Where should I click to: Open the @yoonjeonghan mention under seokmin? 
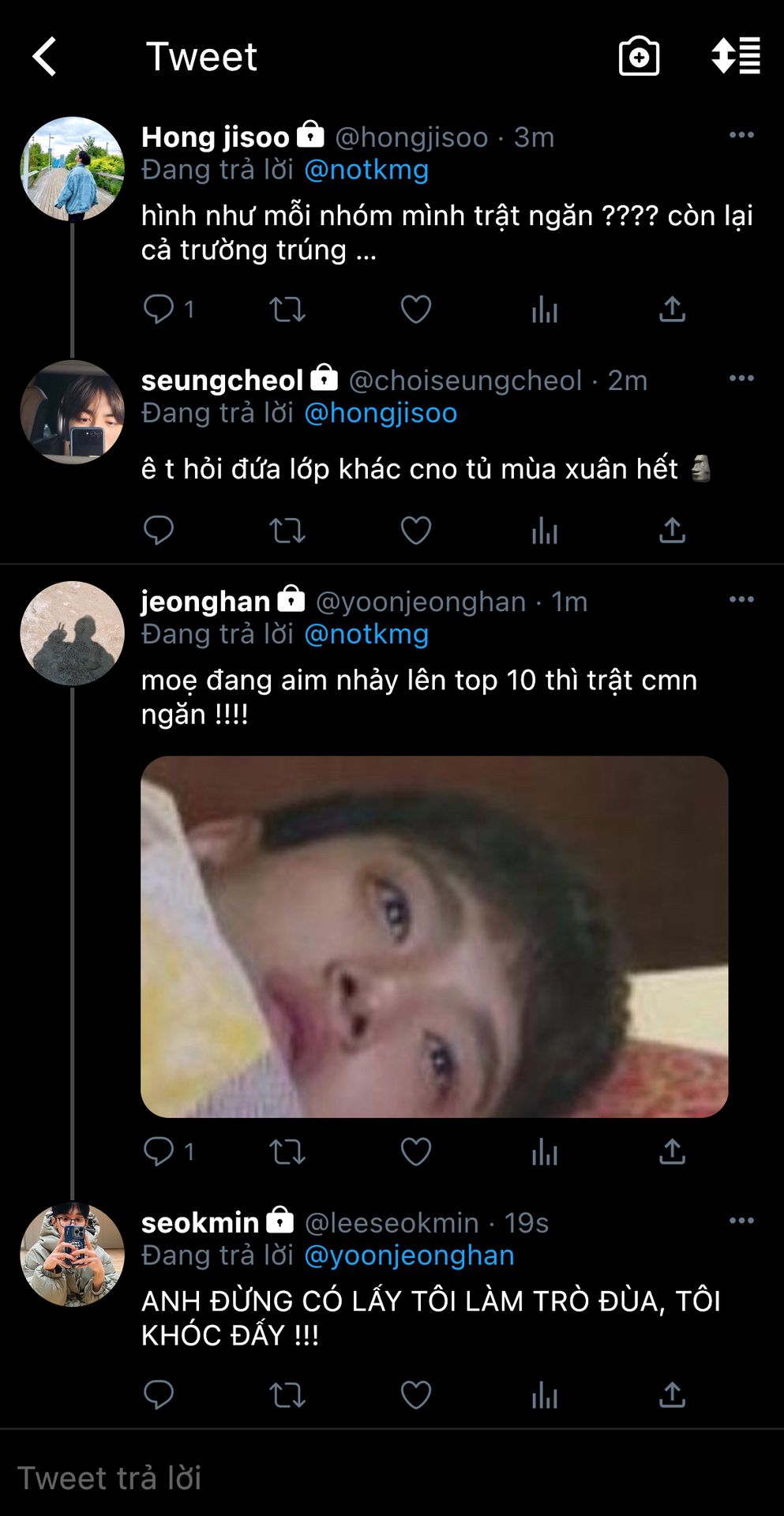[x=409, y=1255]
